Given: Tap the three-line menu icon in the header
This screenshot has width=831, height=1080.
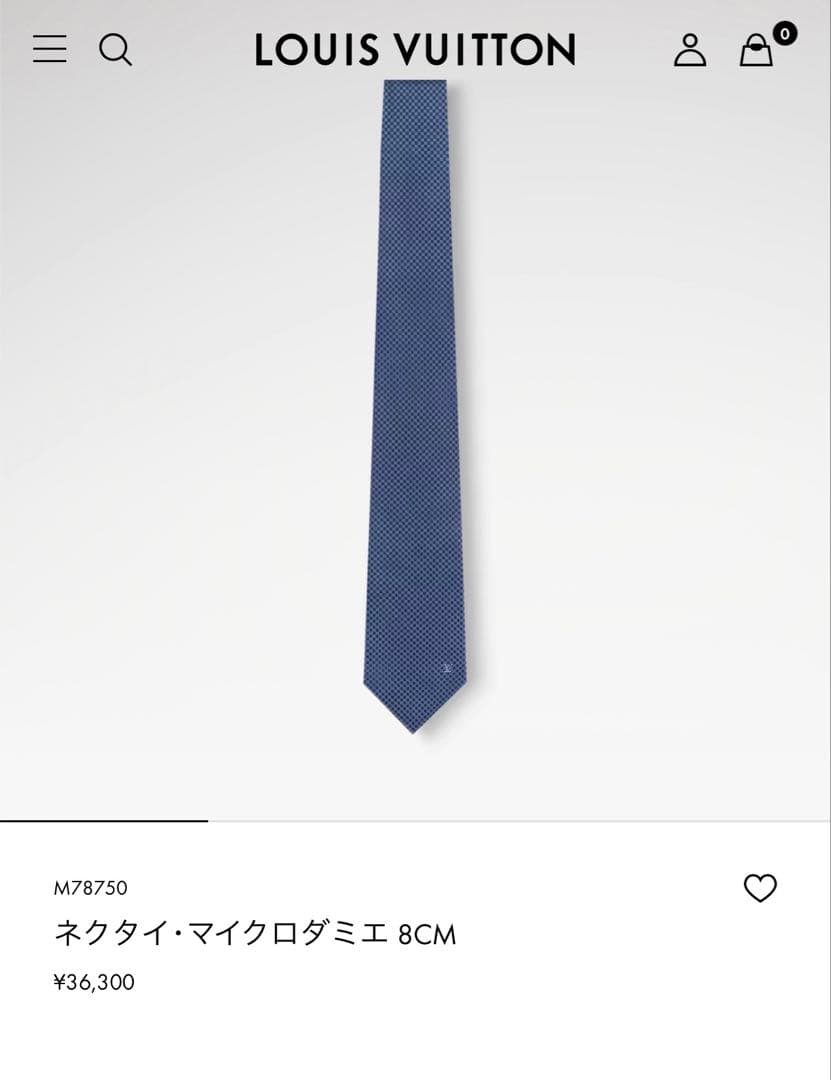Looking at the screenshot, I should click(49, 49).
